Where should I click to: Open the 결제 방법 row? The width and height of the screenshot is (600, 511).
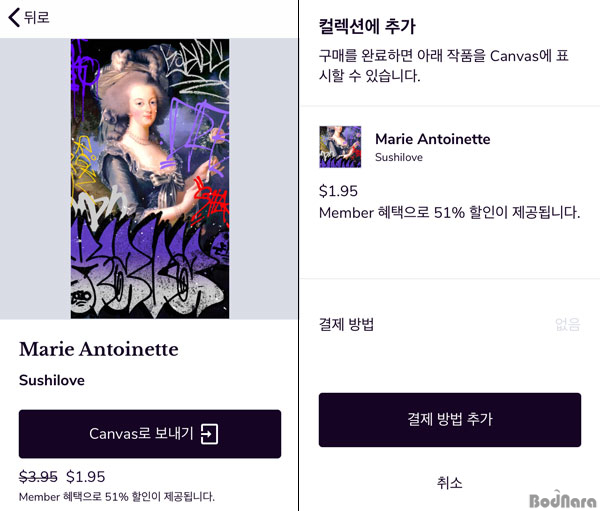tap(449, 324)
